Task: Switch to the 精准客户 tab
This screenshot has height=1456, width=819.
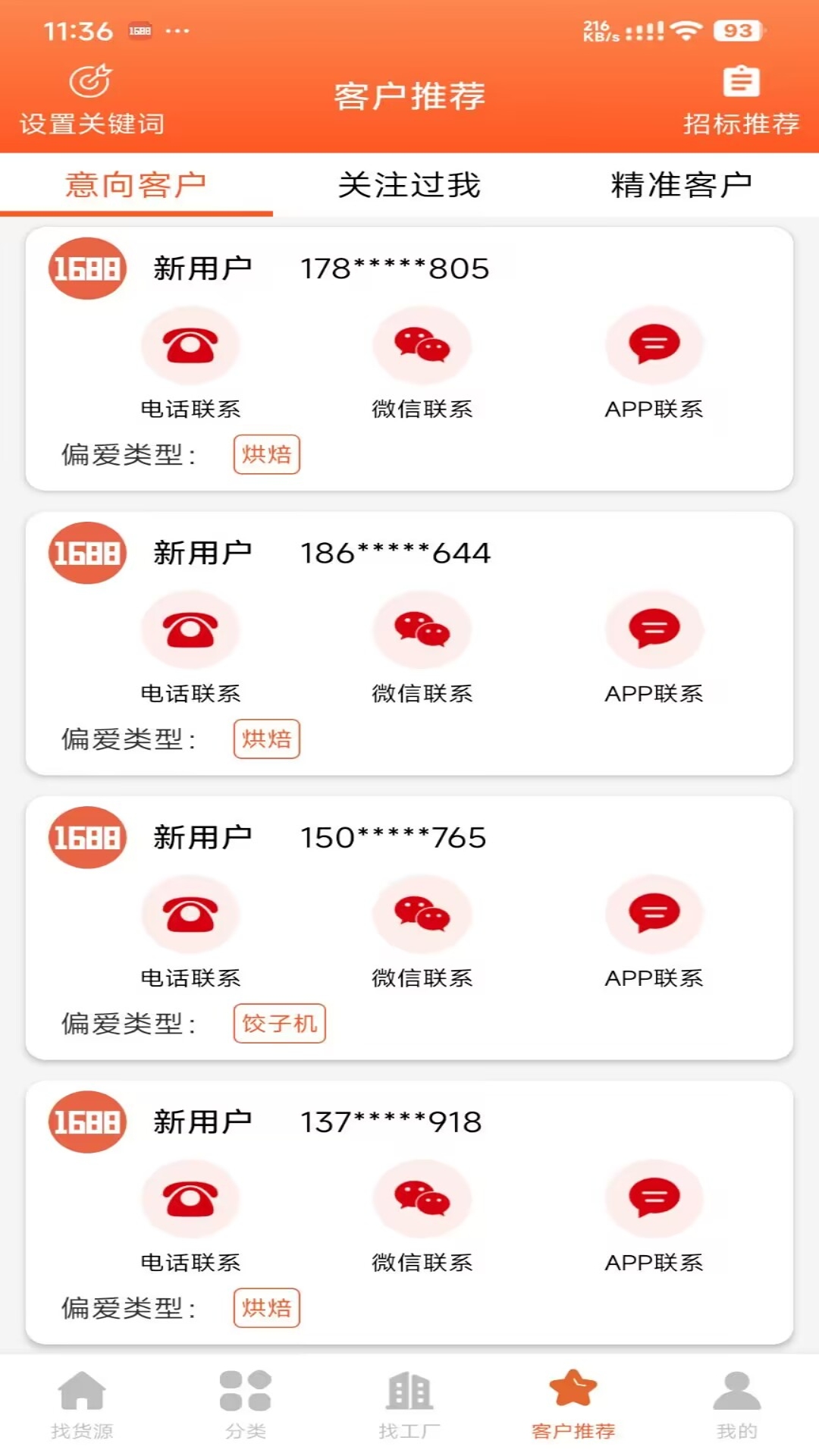Action: tap(682, 185)
